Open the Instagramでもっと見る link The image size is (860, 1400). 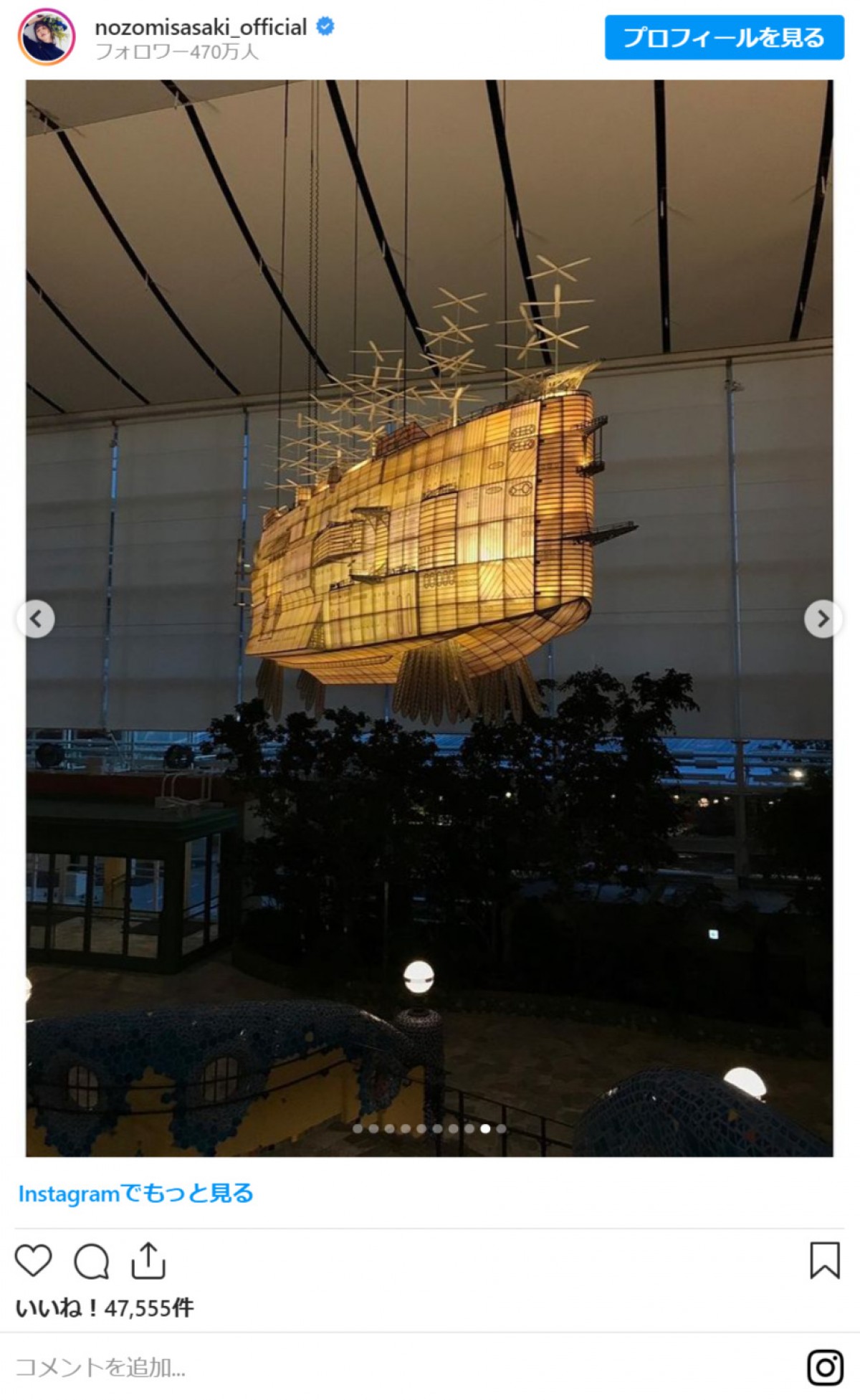pyautogui.click(x=135, y=1194)
